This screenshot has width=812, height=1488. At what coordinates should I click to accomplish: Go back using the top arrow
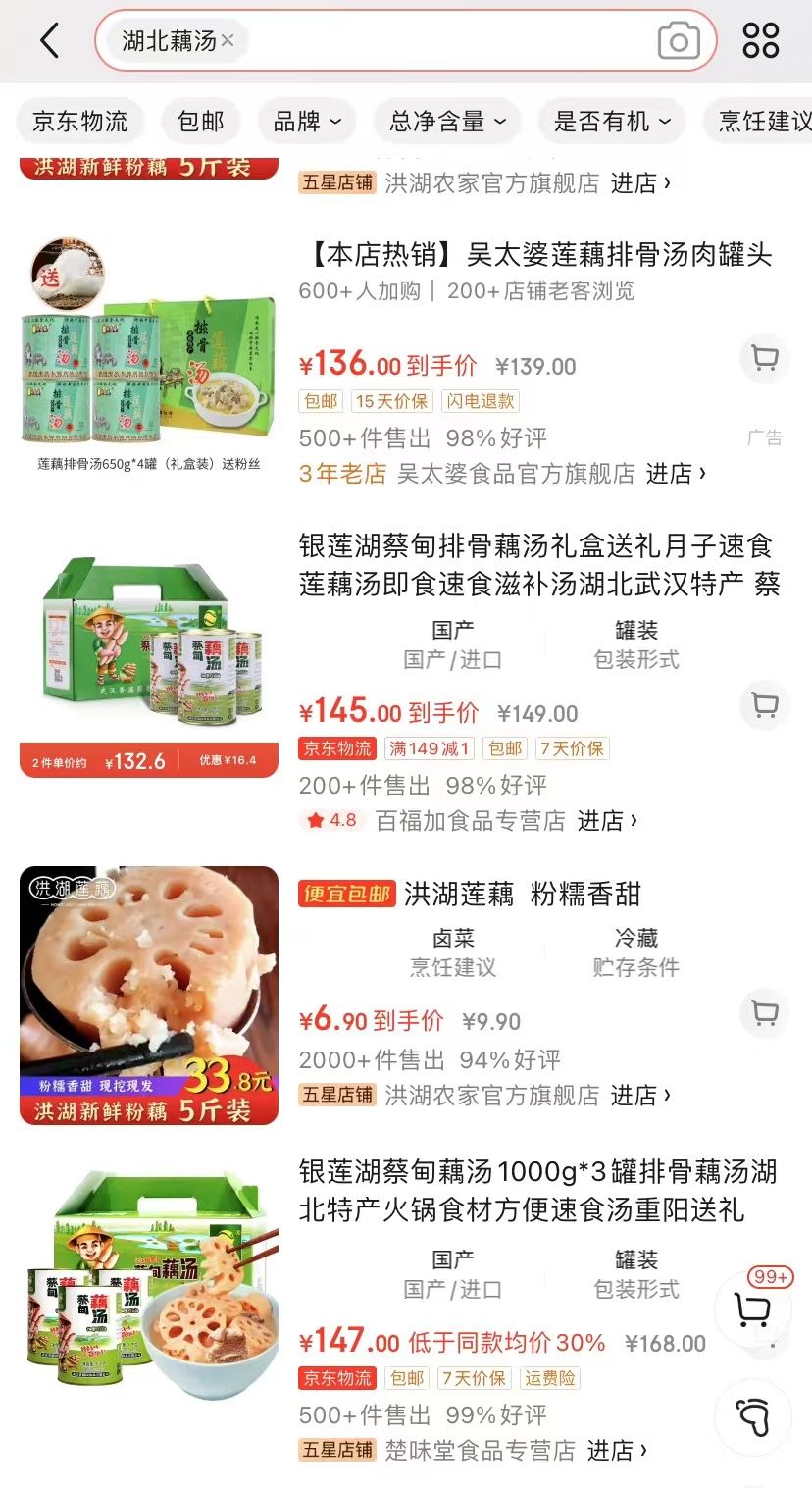50,41
